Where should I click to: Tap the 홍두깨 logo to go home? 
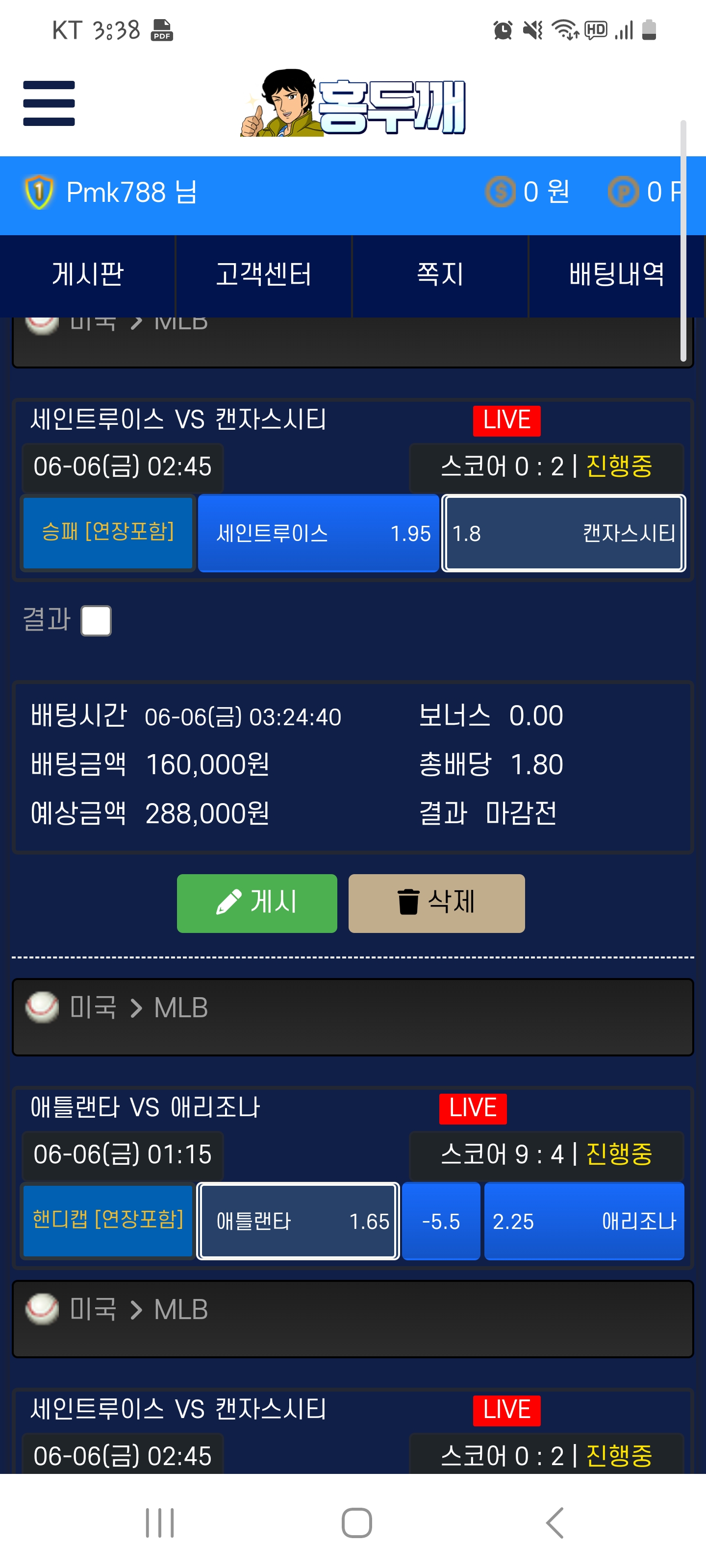pos(353,103)
